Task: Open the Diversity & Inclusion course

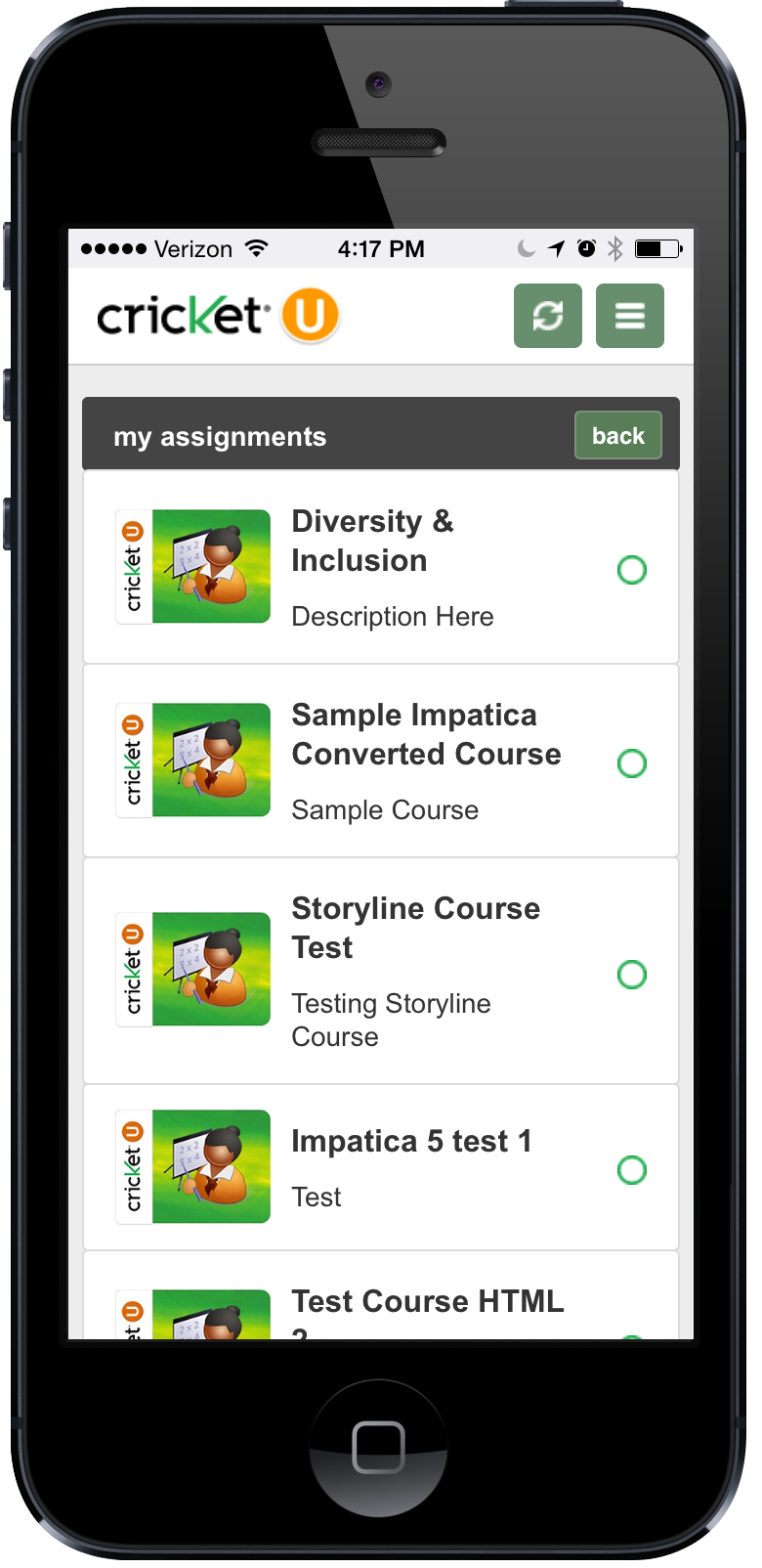Action: [381, 568]
